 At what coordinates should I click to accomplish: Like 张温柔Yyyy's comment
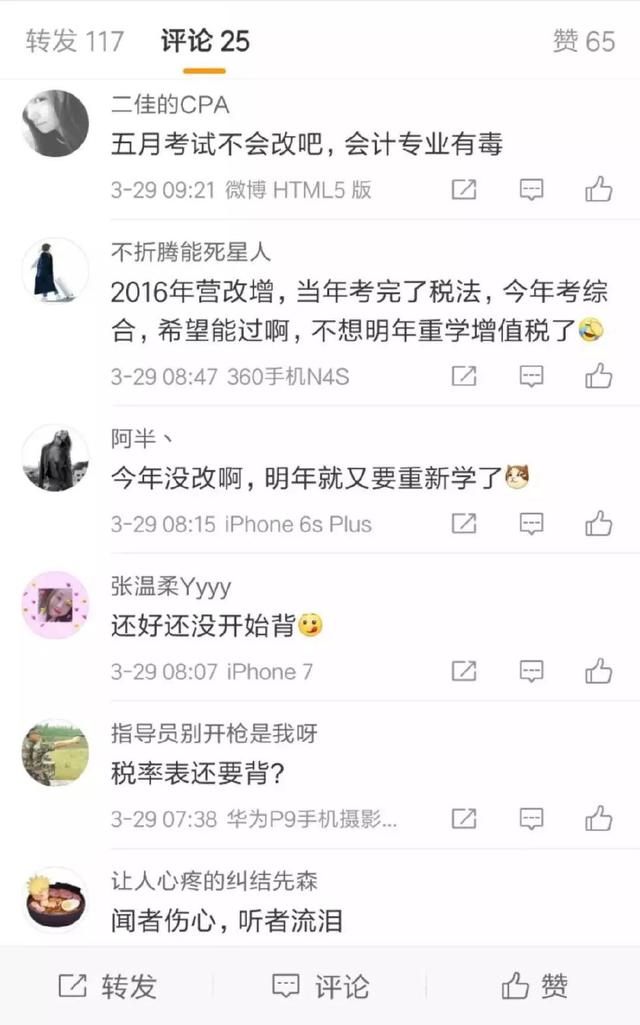coord(599,671)
